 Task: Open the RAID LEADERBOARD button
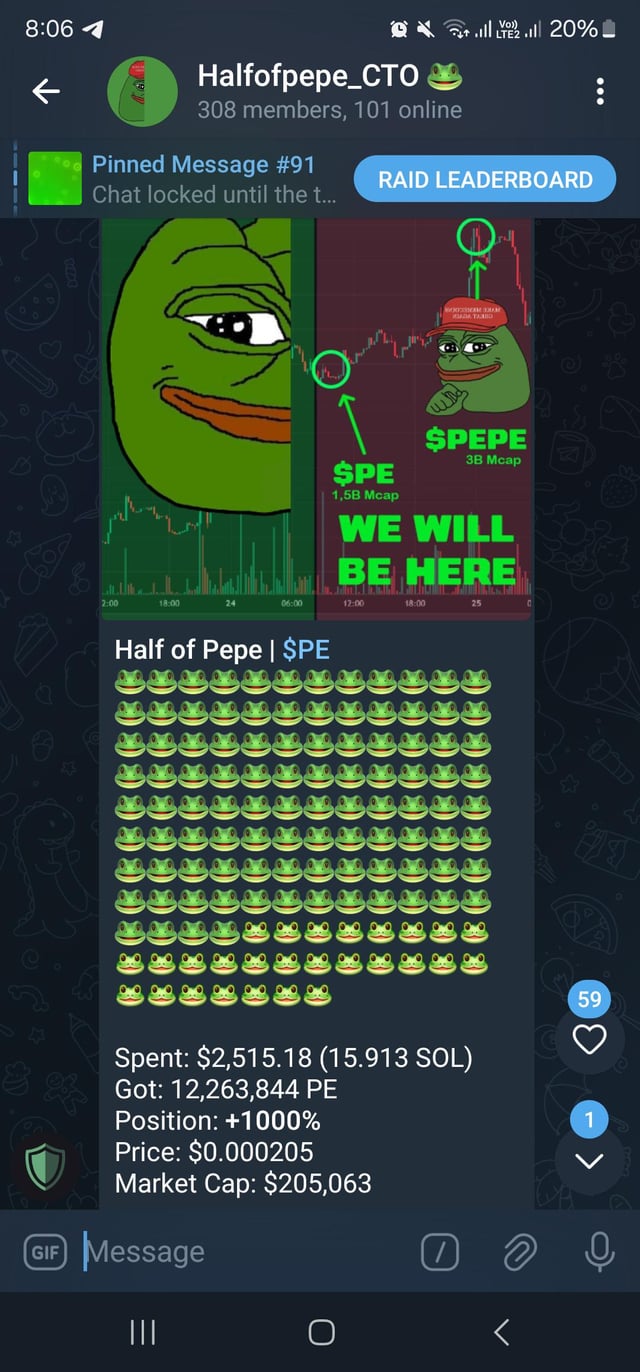(x=484, y=180)
